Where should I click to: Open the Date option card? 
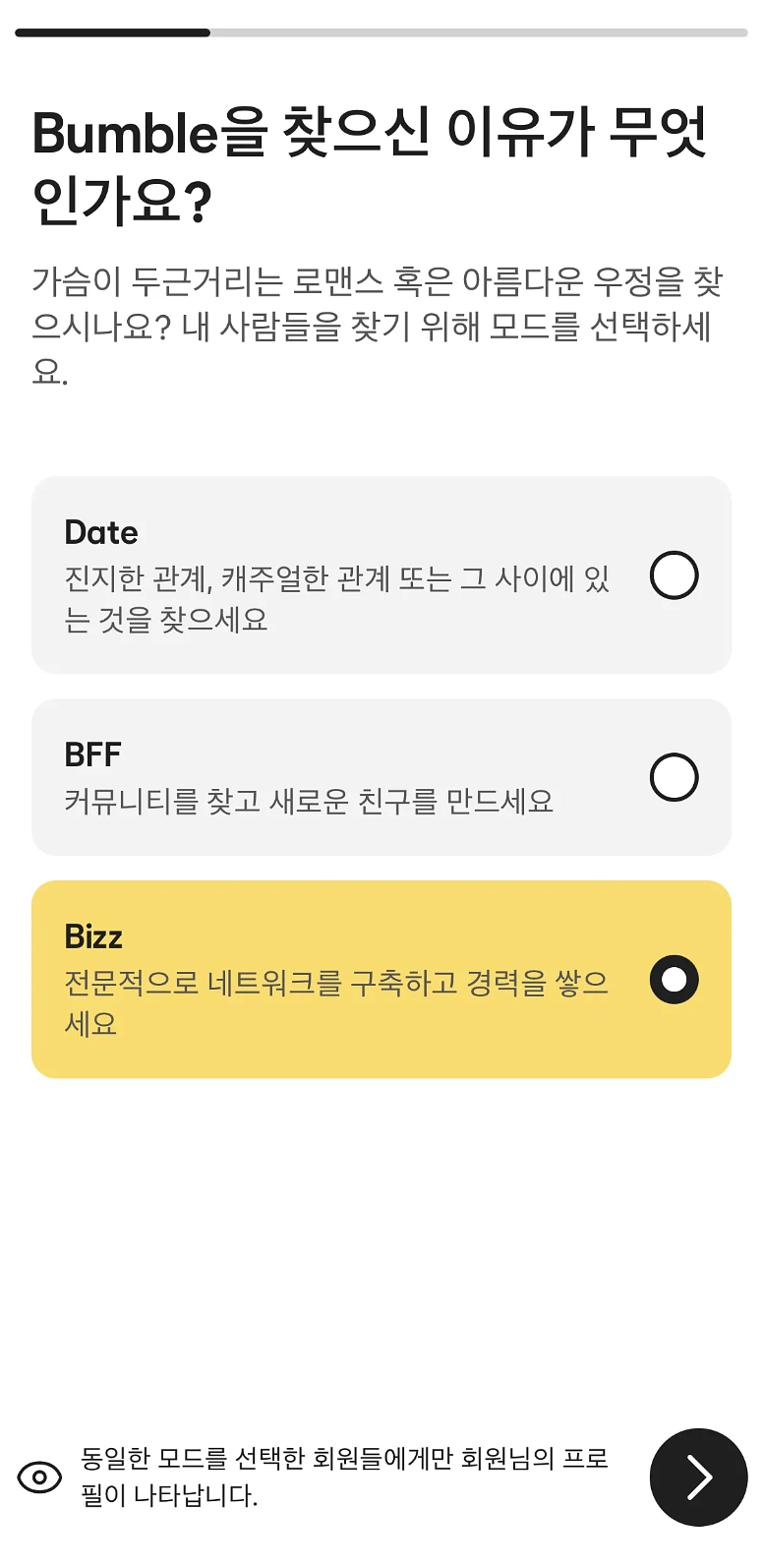(381, 575)
